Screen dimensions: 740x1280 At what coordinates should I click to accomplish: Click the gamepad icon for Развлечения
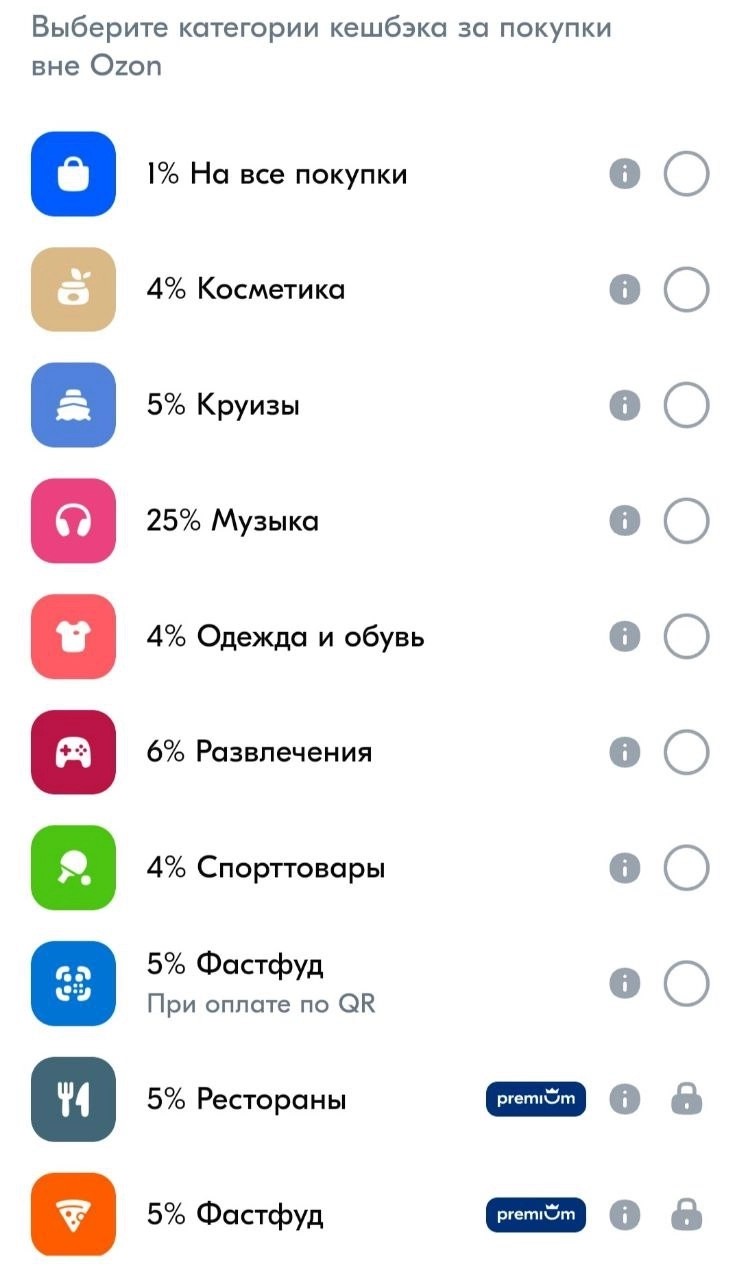coord(73,752)
